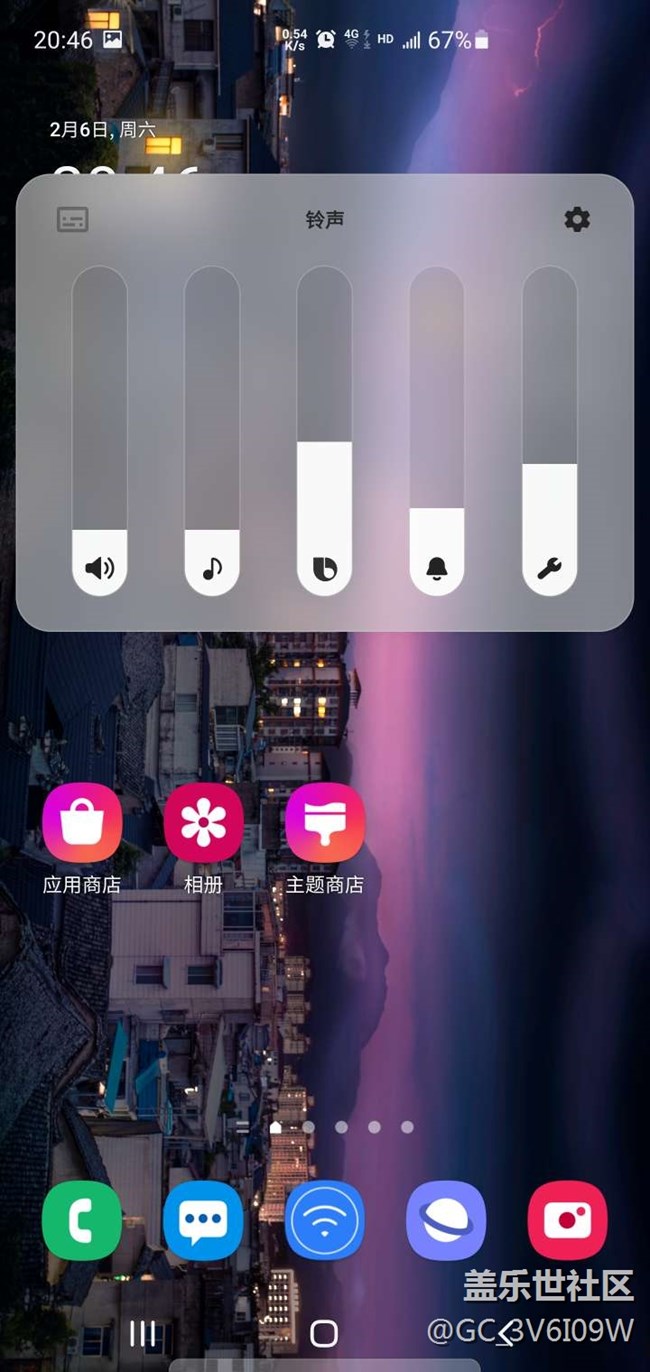Tap the home button in navigation bar

click(x=324, y=1333)
